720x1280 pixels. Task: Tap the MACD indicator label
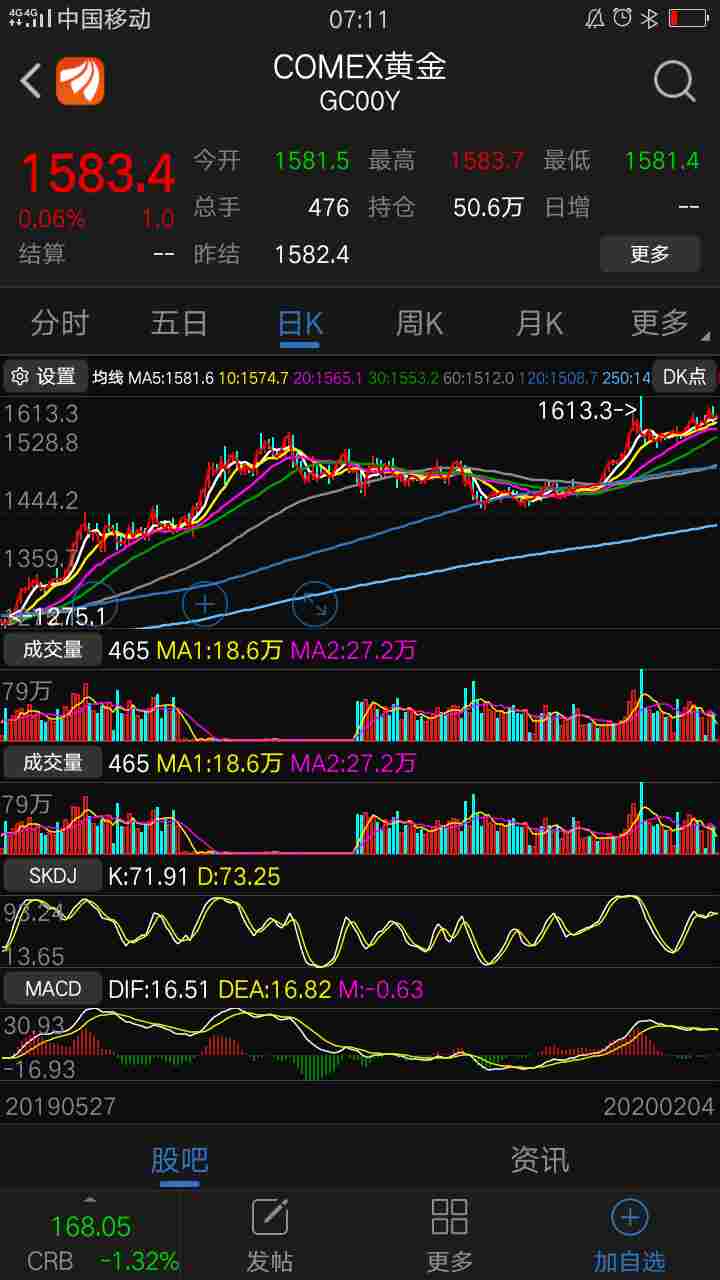click(x=53, y=989)
